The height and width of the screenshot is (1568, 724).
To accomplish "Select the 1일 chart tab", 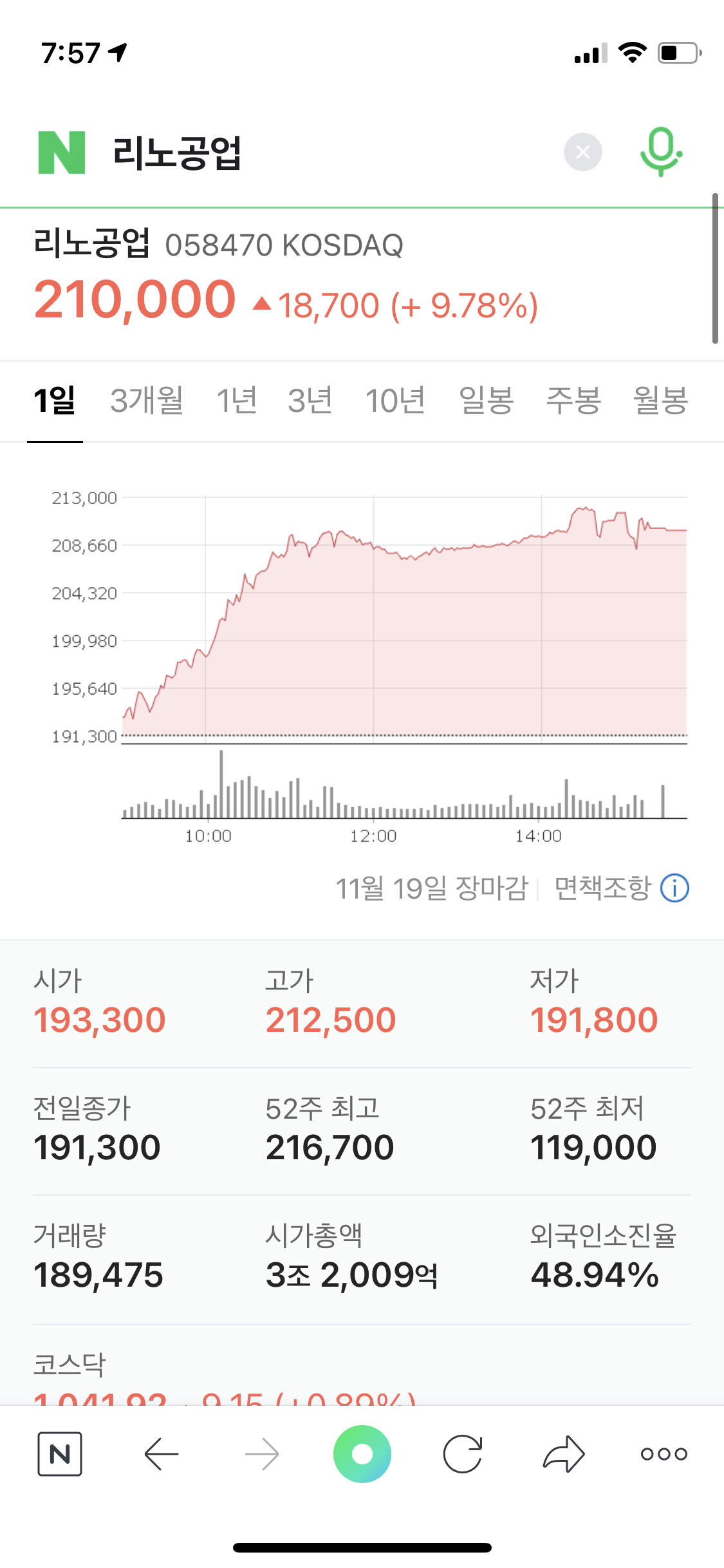I will [x=55, y=400].
